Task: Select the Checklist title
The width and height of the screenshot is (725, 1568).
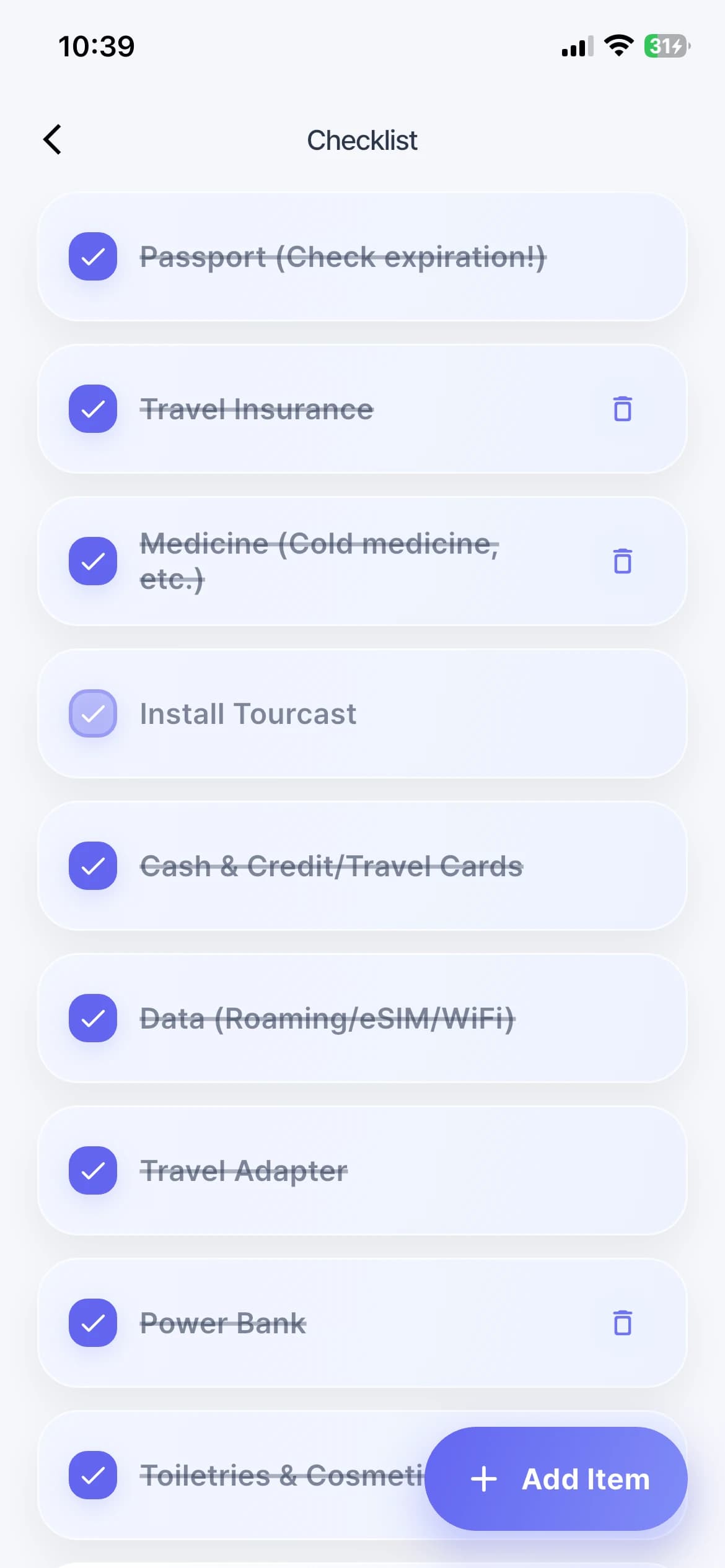Action: [362, 139]
